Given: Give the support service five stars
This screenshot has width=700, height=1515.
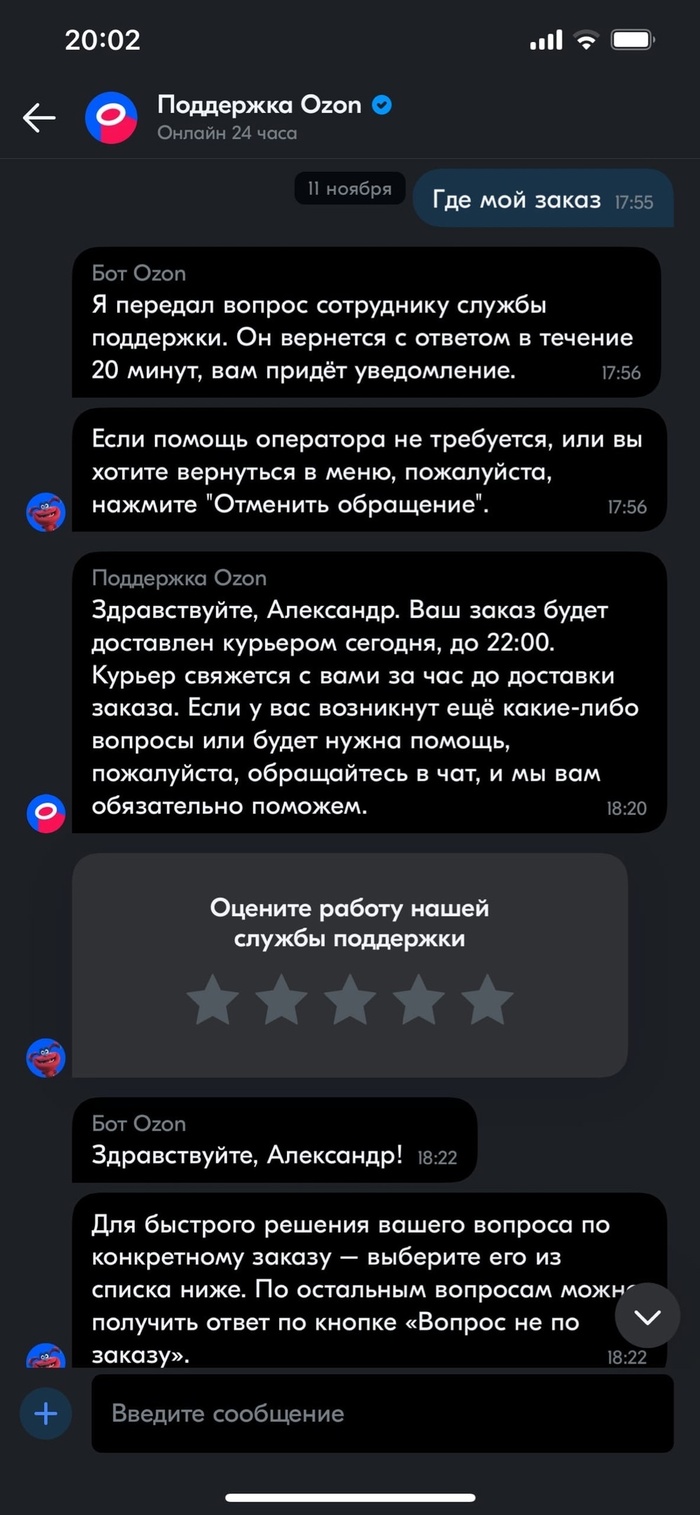Looking at the screenshot, I should coord(487,1000).
